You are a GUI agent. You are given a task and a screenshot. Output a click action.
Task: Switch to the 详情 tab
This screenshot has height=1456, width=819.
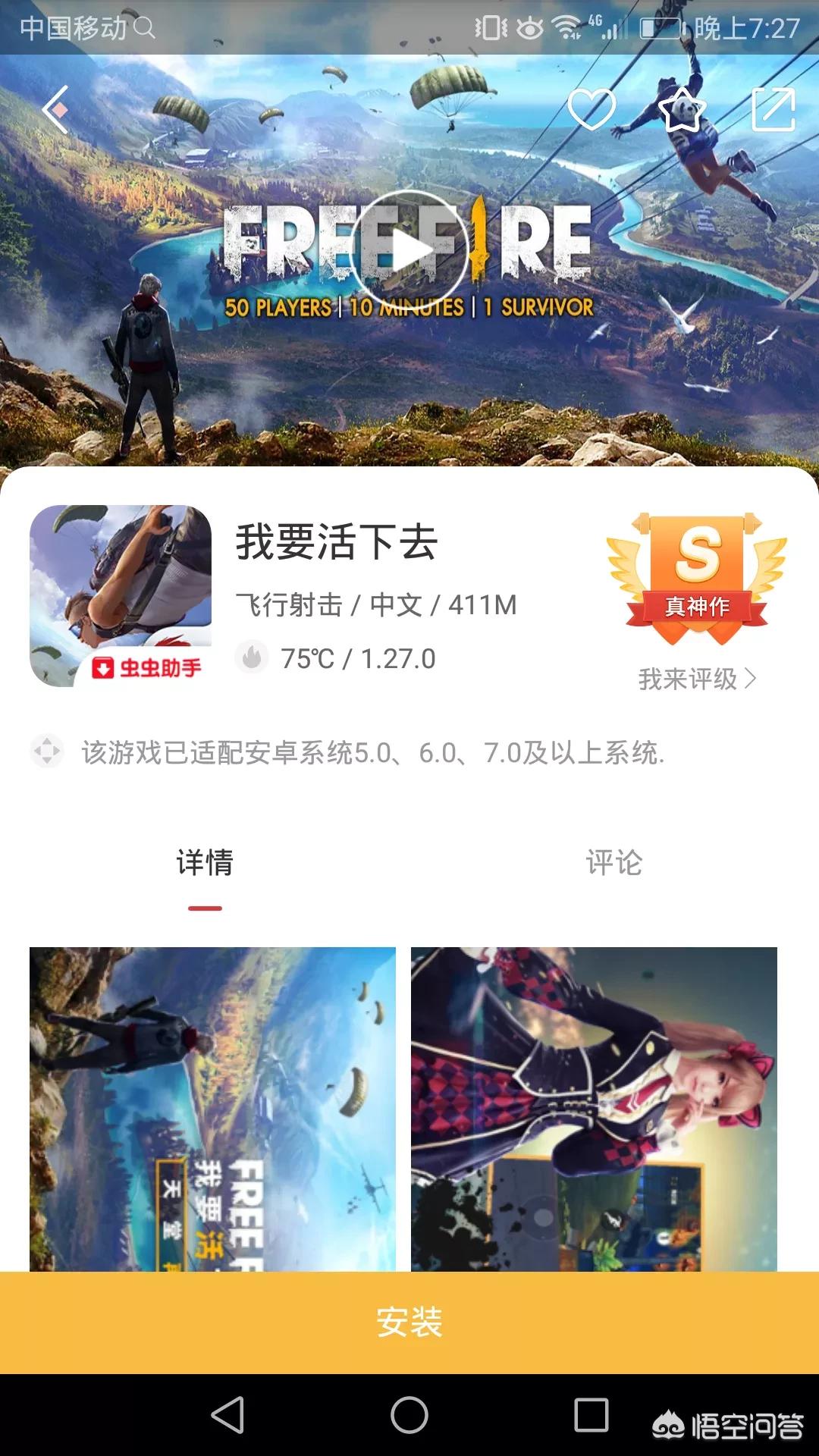click(x=205, y=863)
